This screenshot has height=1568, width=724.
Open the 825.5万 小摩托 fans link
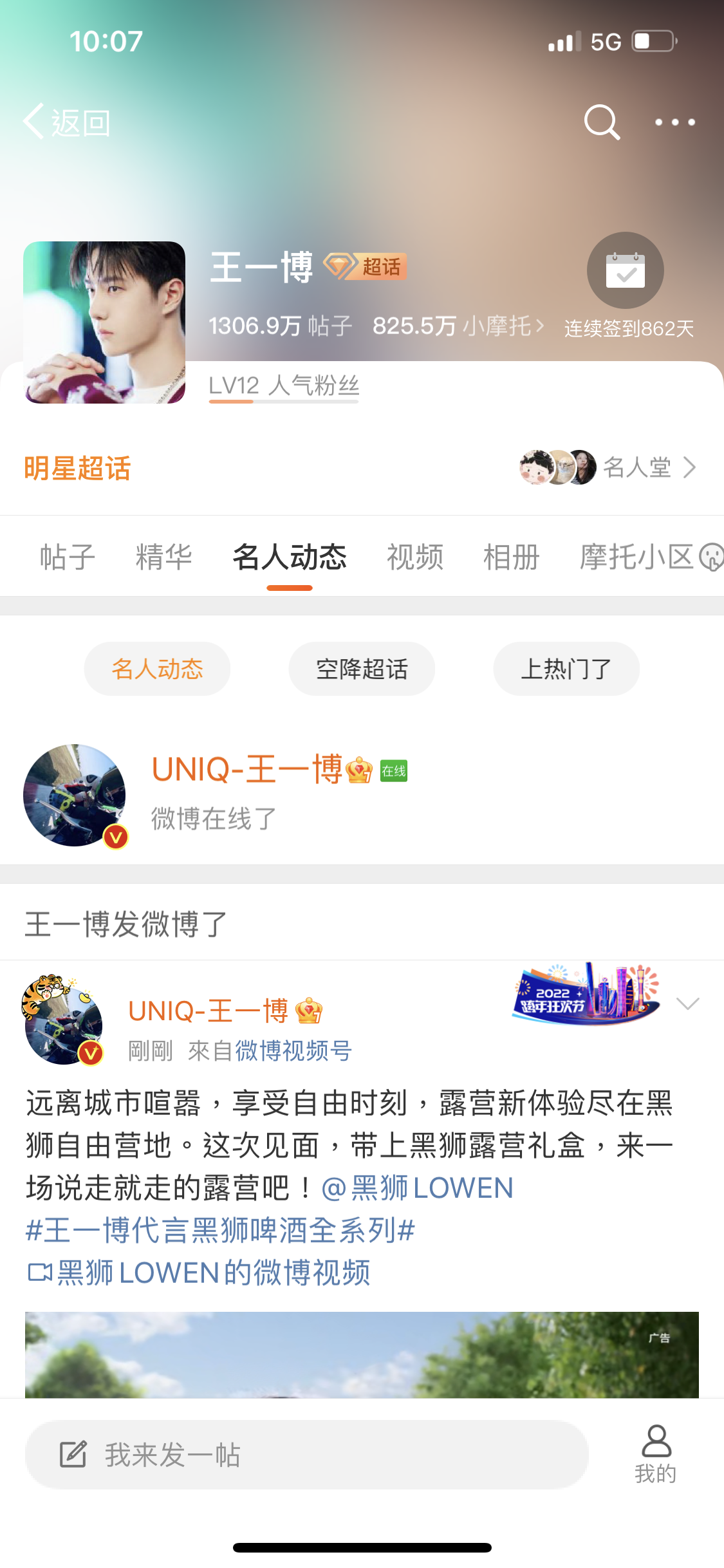pyautogui.click(x=458, y=326)
